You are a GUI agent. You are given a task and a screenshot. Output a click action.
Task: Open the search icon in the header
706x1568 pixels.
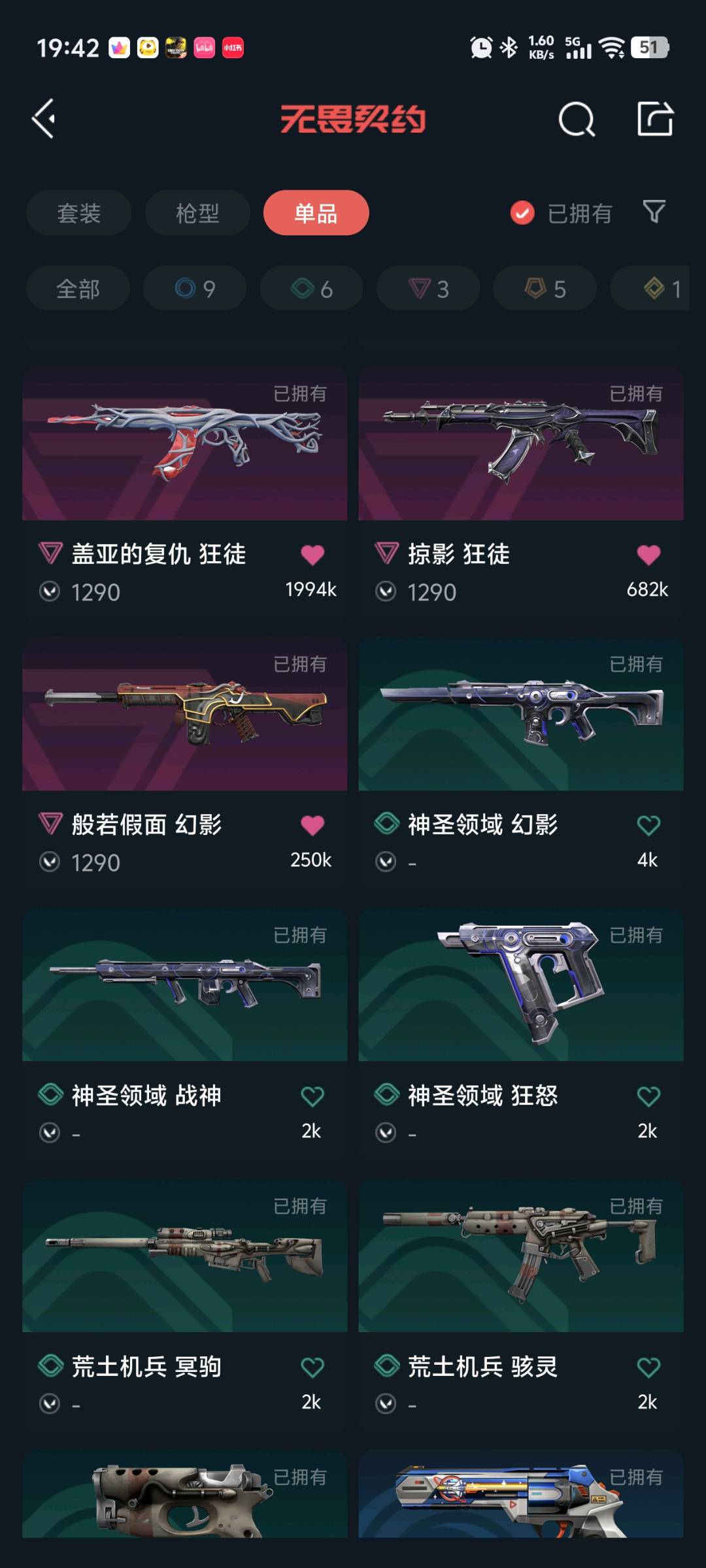click(577, 119)
